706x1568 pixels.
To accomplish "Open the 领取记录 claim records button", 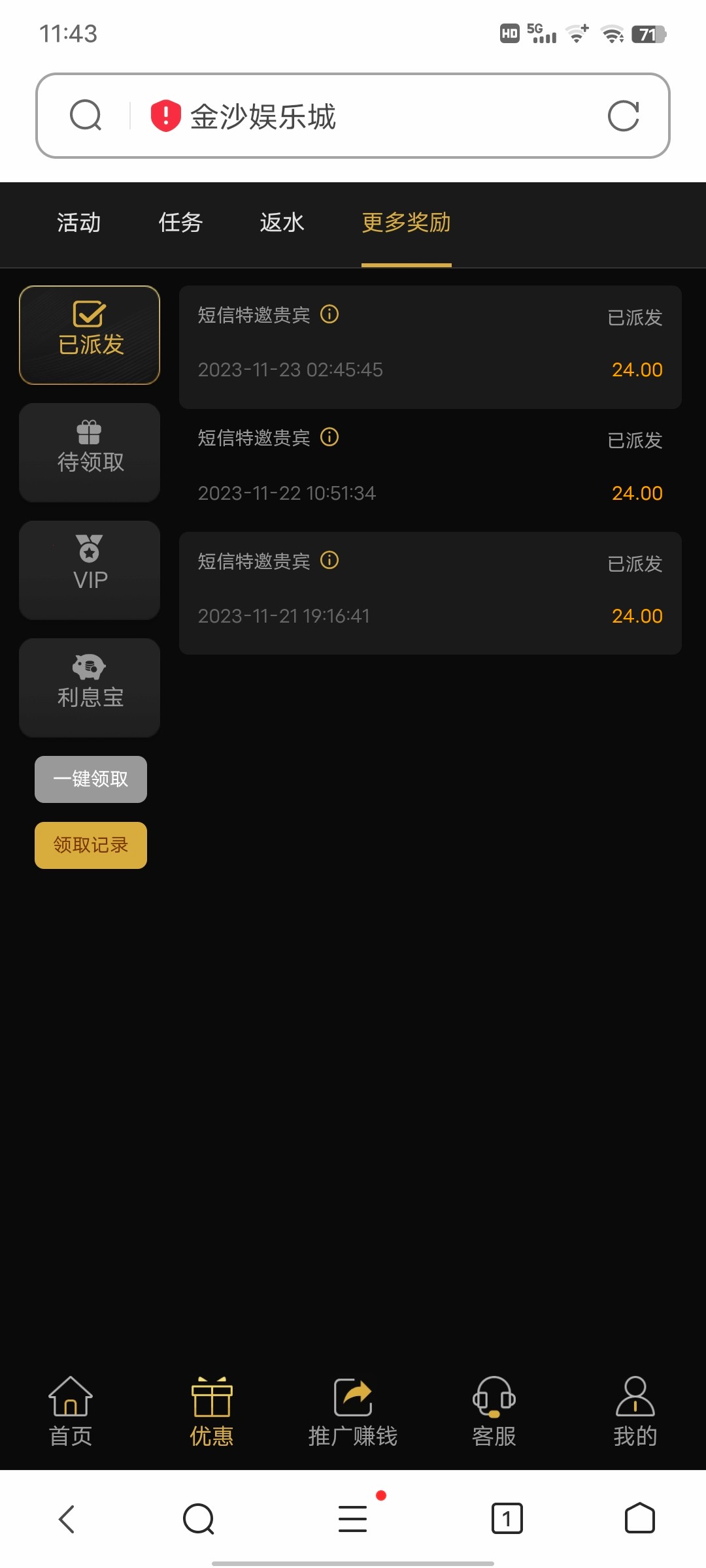I will [x=90, y=845].
